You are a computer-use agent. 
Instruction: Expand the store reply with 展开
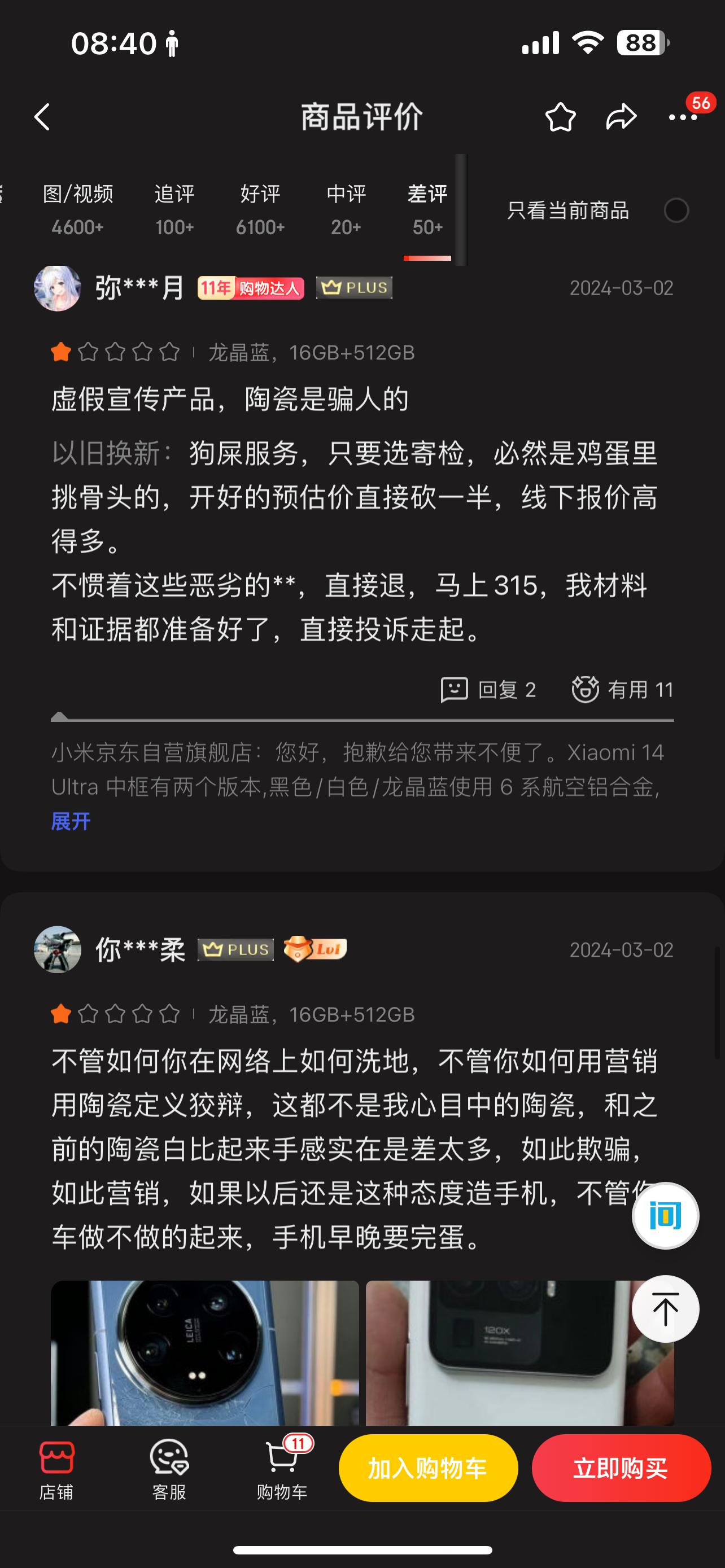71,821
